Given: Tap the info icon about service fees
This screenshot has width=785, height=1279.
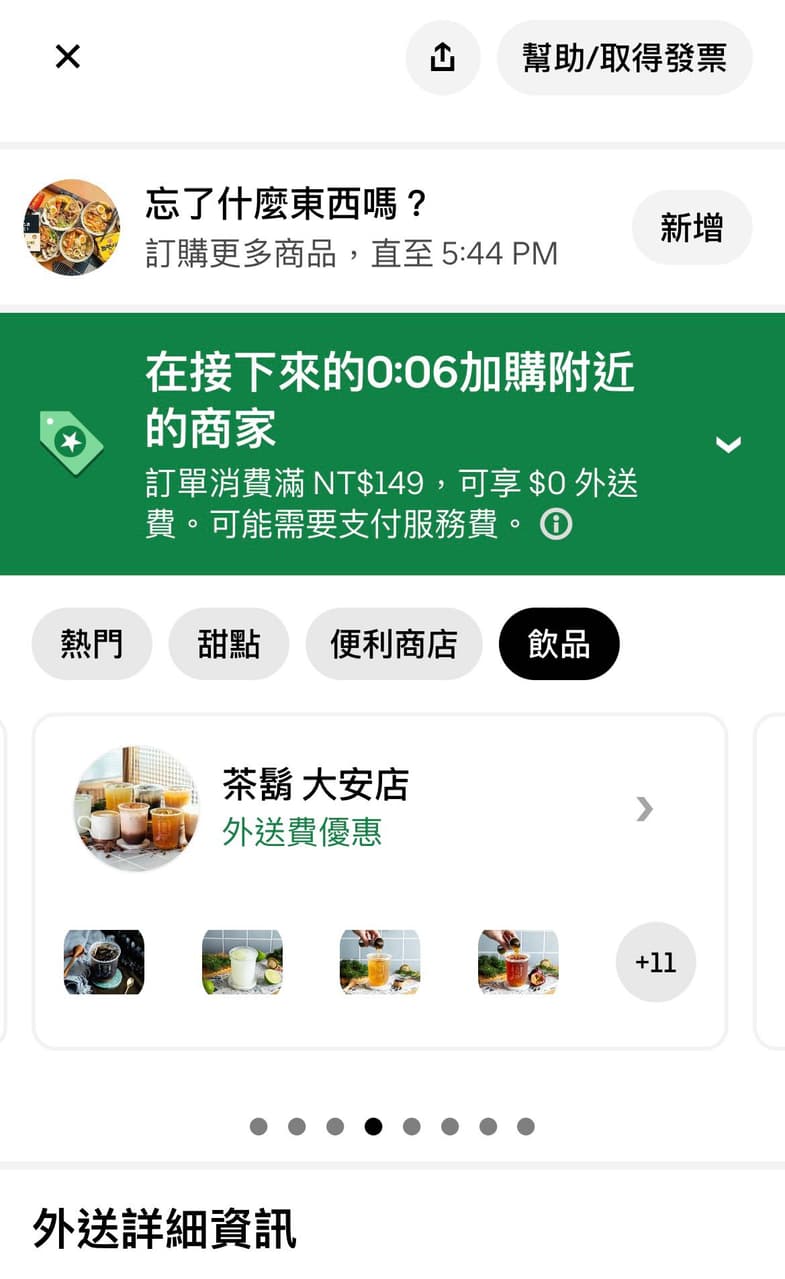Looking at the screenshot, I should point(556,524).
